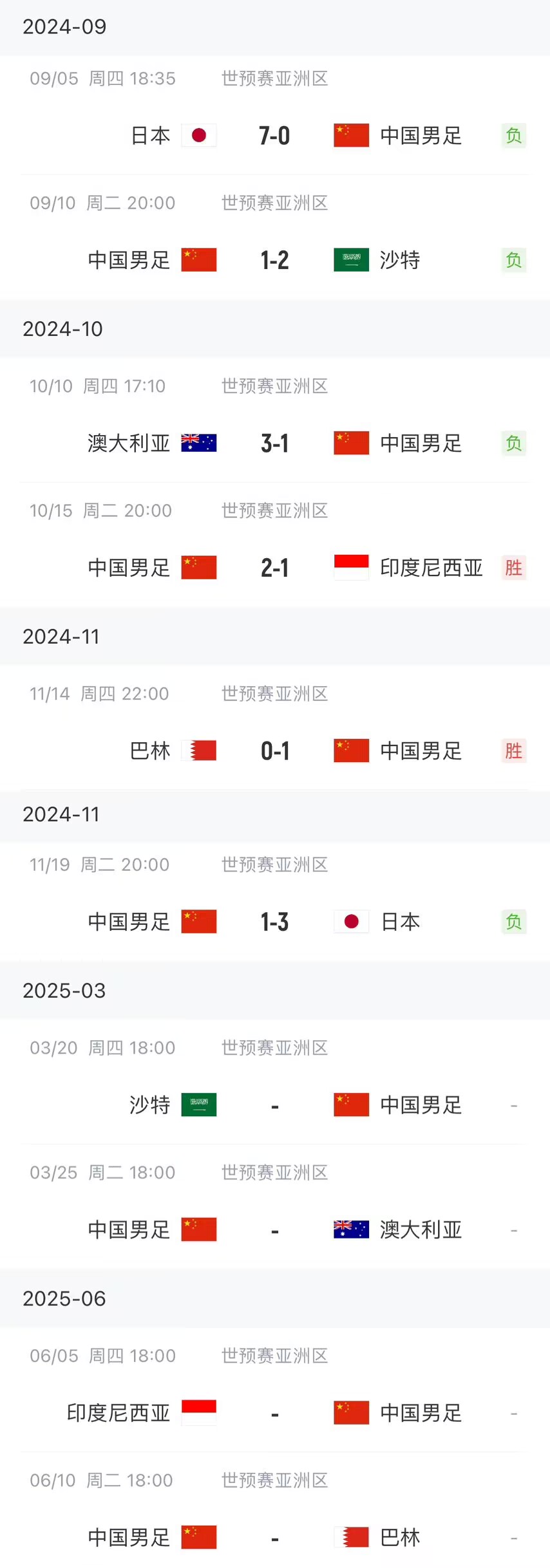View the 09/10 China vs Saudi Arabia match
This screenshot has height=1568, width=550.
[274, 260]
